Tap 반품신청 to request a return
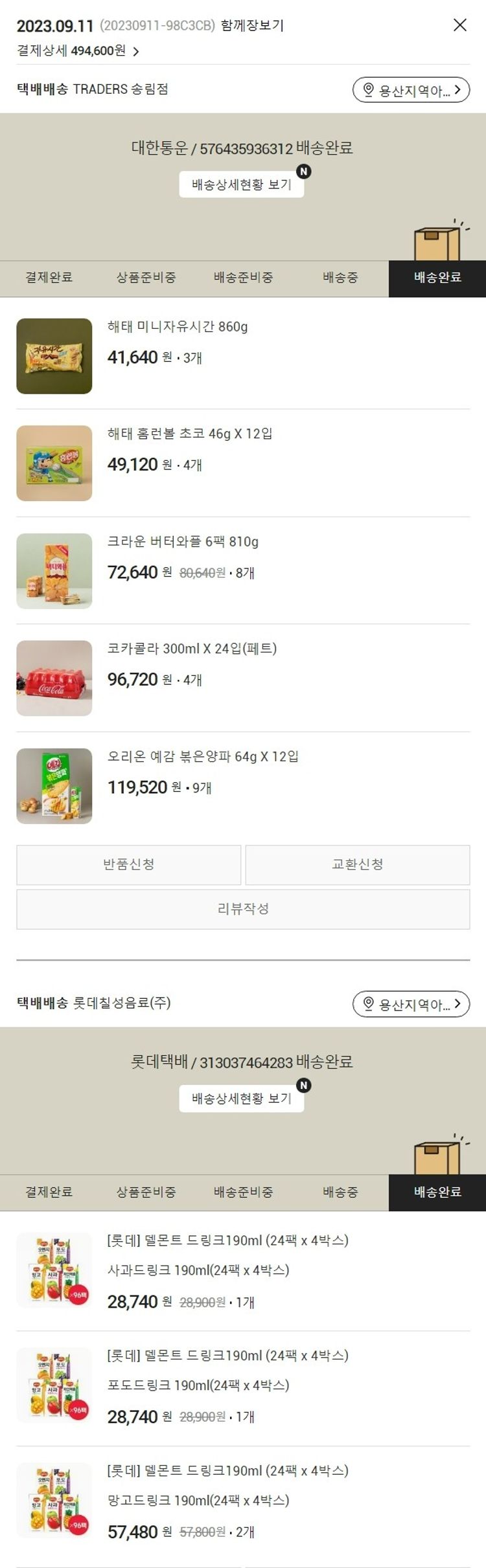This screenshot has width=486, height=1568. coord(128,864)
